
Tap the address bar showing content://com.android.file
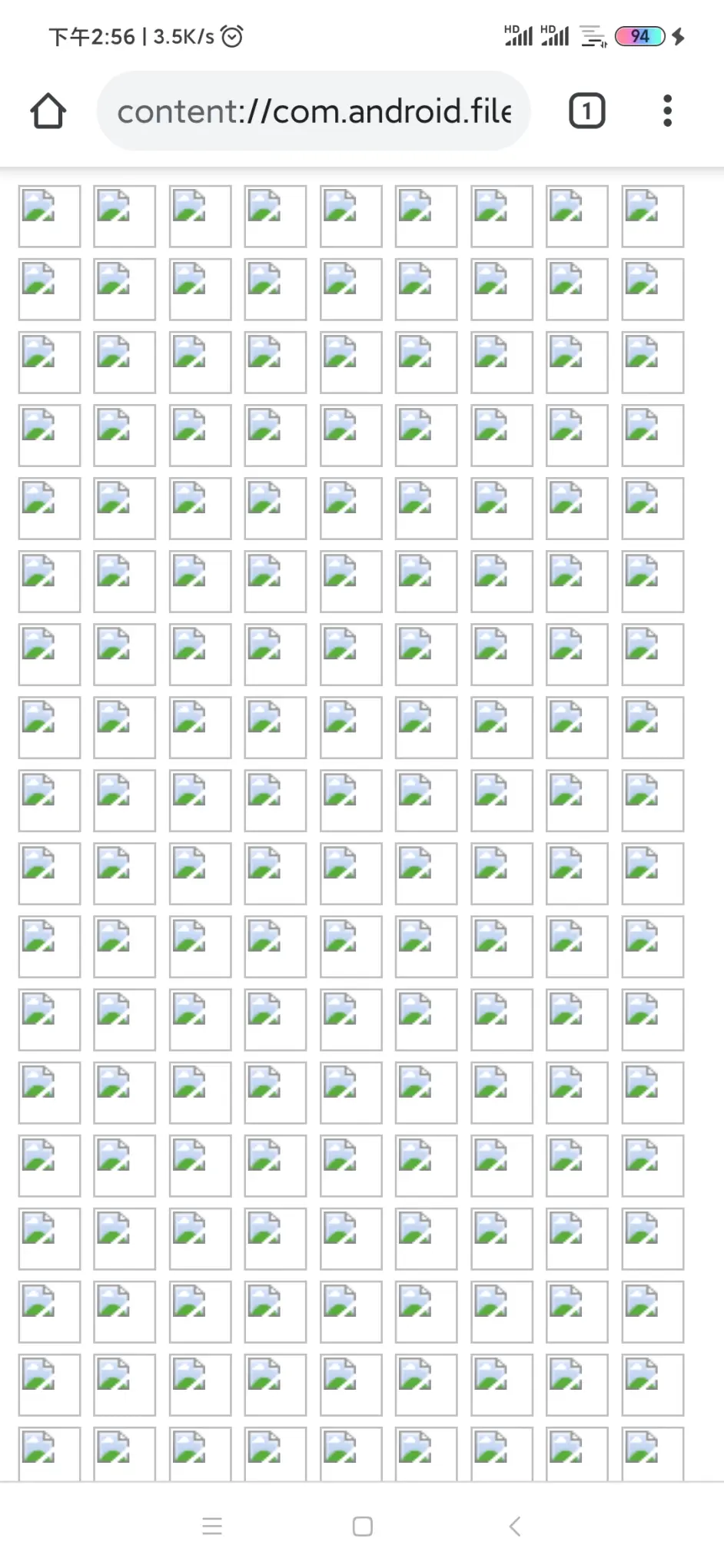(x=314, y=111)
